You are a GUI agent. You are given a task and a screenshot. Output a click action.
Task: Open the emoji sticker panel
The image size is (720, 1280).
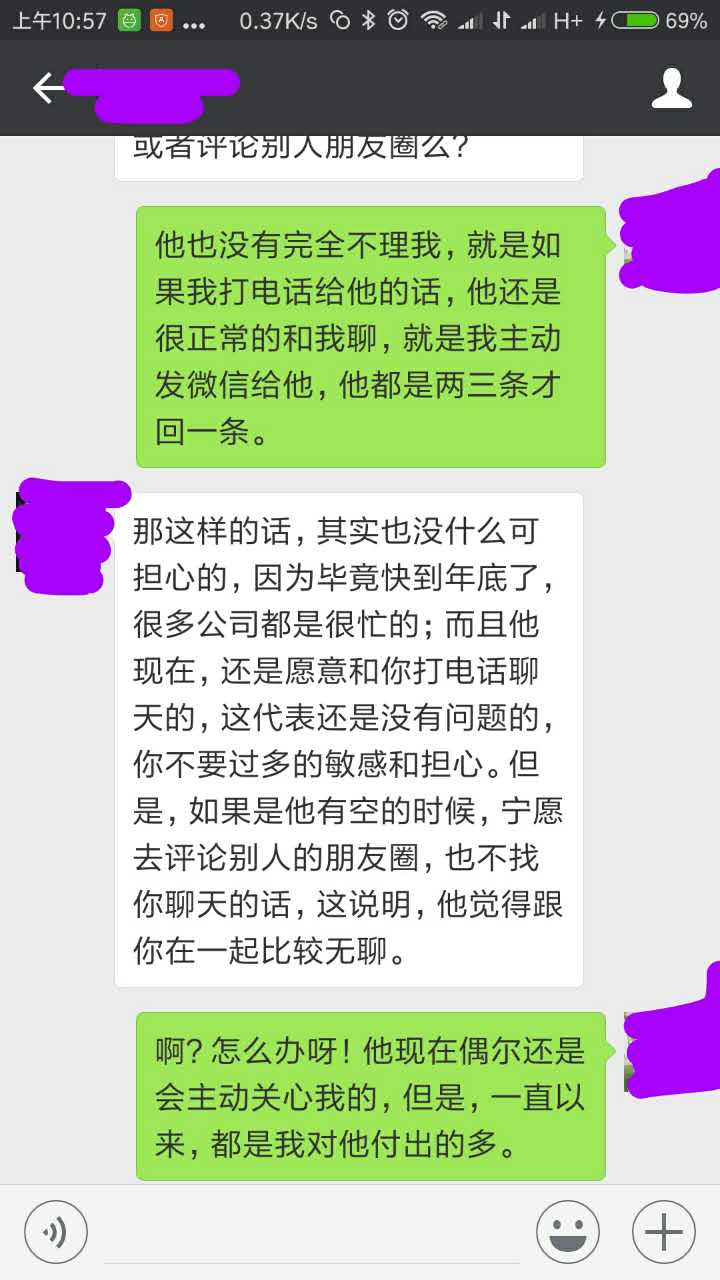tap(568, 1232)
